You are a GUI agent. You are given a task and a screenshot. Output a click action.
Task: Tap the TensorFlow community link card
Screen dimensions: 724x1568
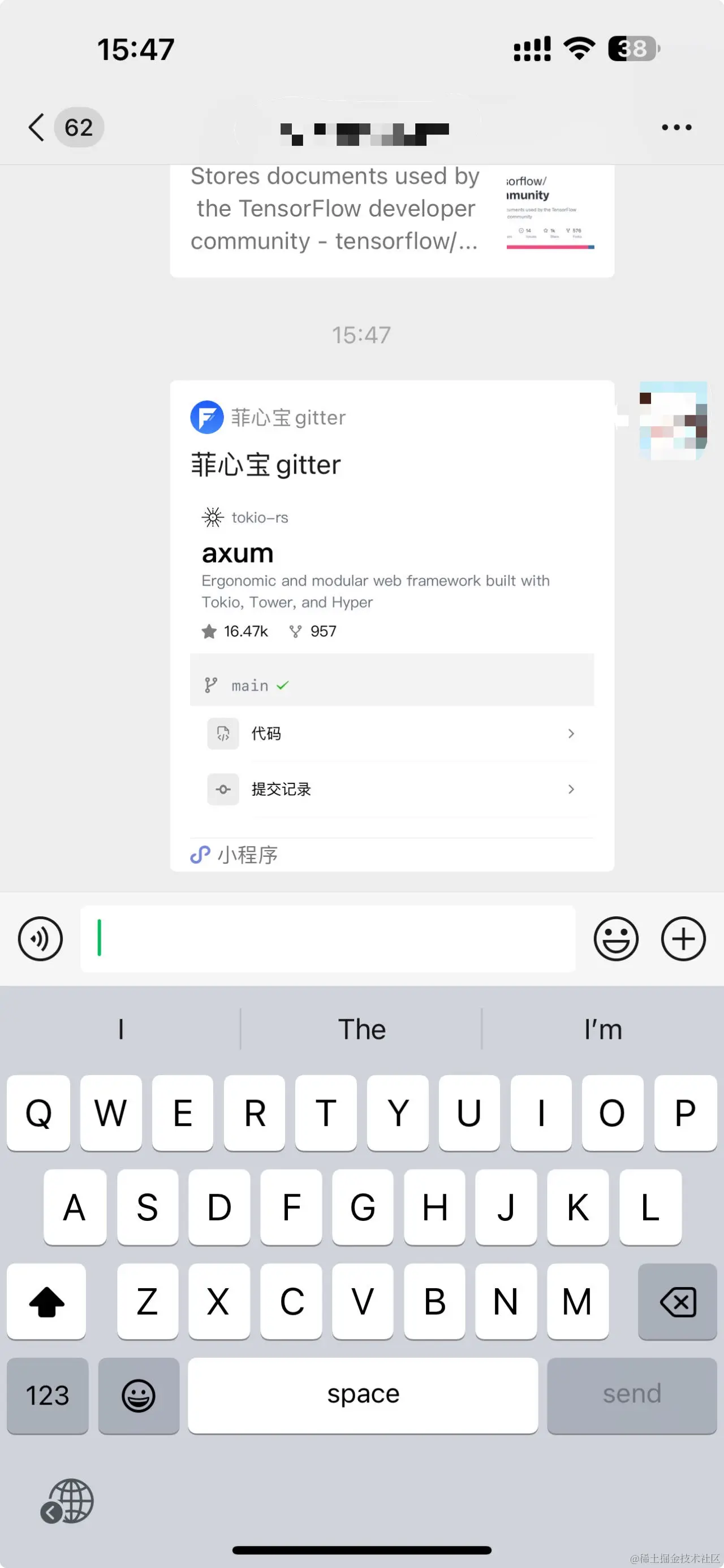pyautogui.click(x=393, y=219)
